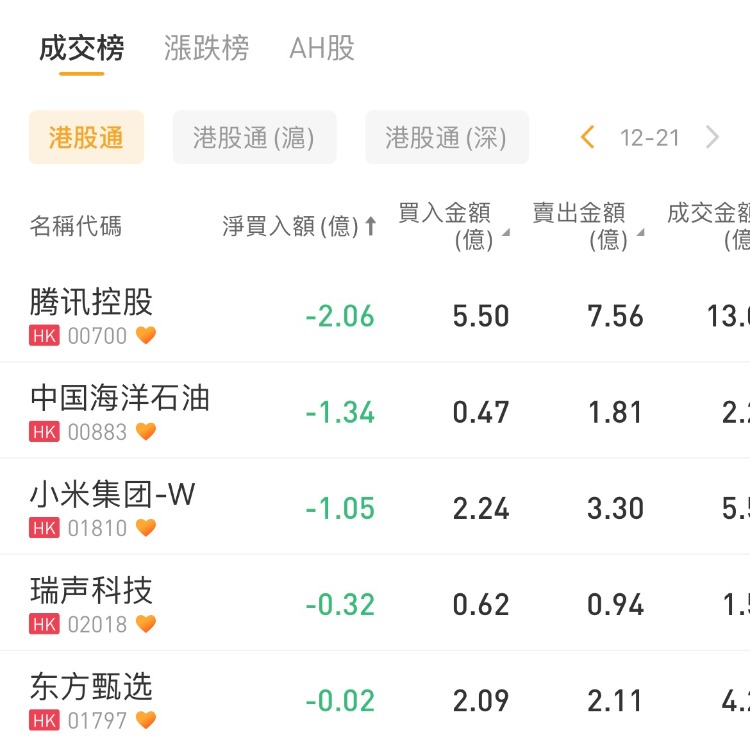Filter by 港股通 (深)
The width and height of the screenshot is (750, 744).
click(446, 137)
